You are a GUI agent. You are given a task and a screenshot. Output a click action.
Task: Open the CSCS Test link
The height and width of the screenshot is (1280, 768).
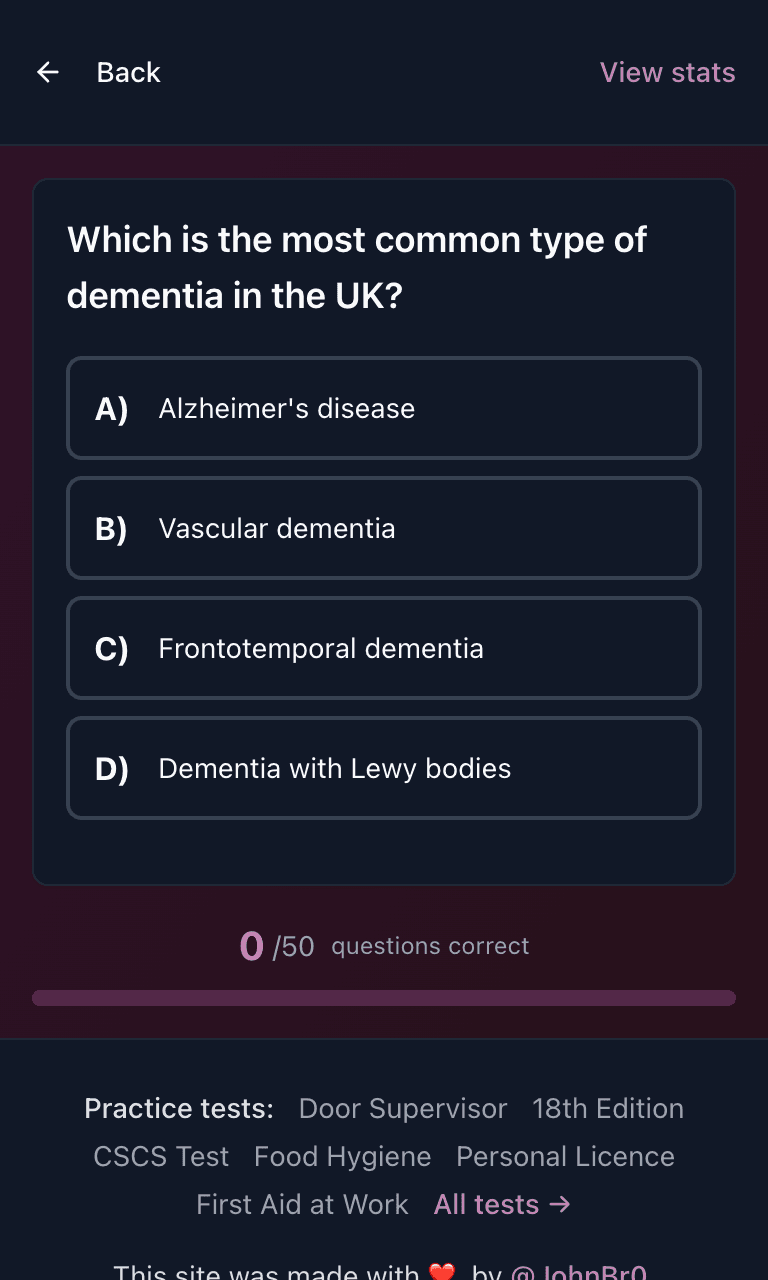161,1156
